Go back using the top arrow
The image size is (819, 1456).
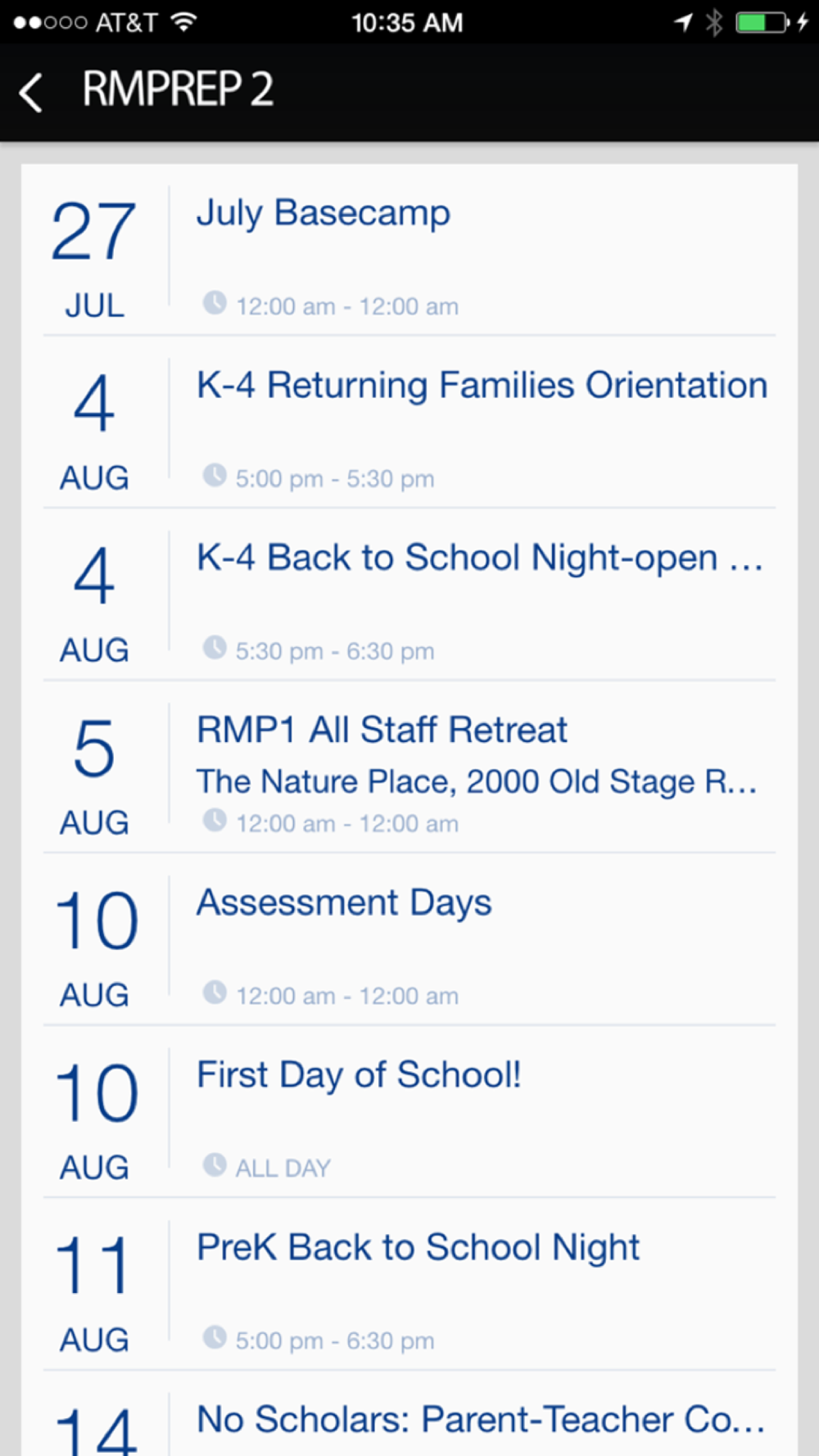pos(31,92)
